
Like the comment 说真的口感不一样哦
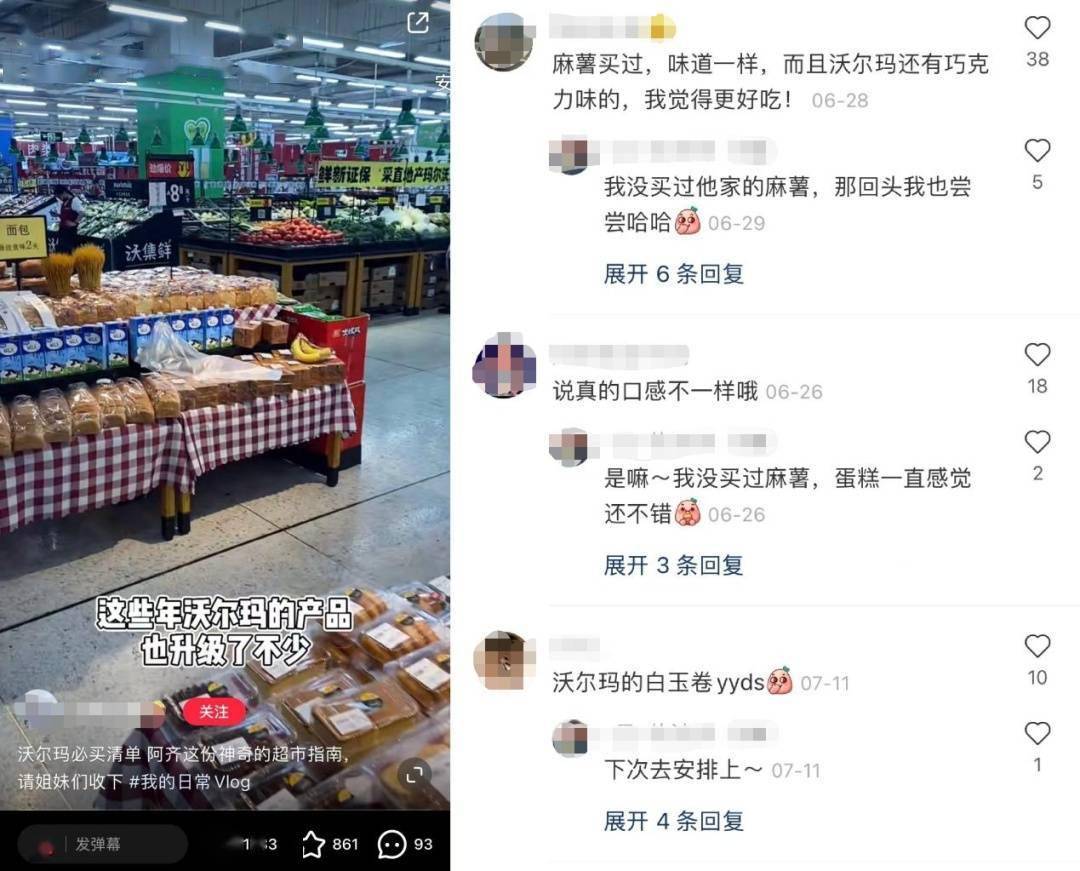tap(1037, 355)
